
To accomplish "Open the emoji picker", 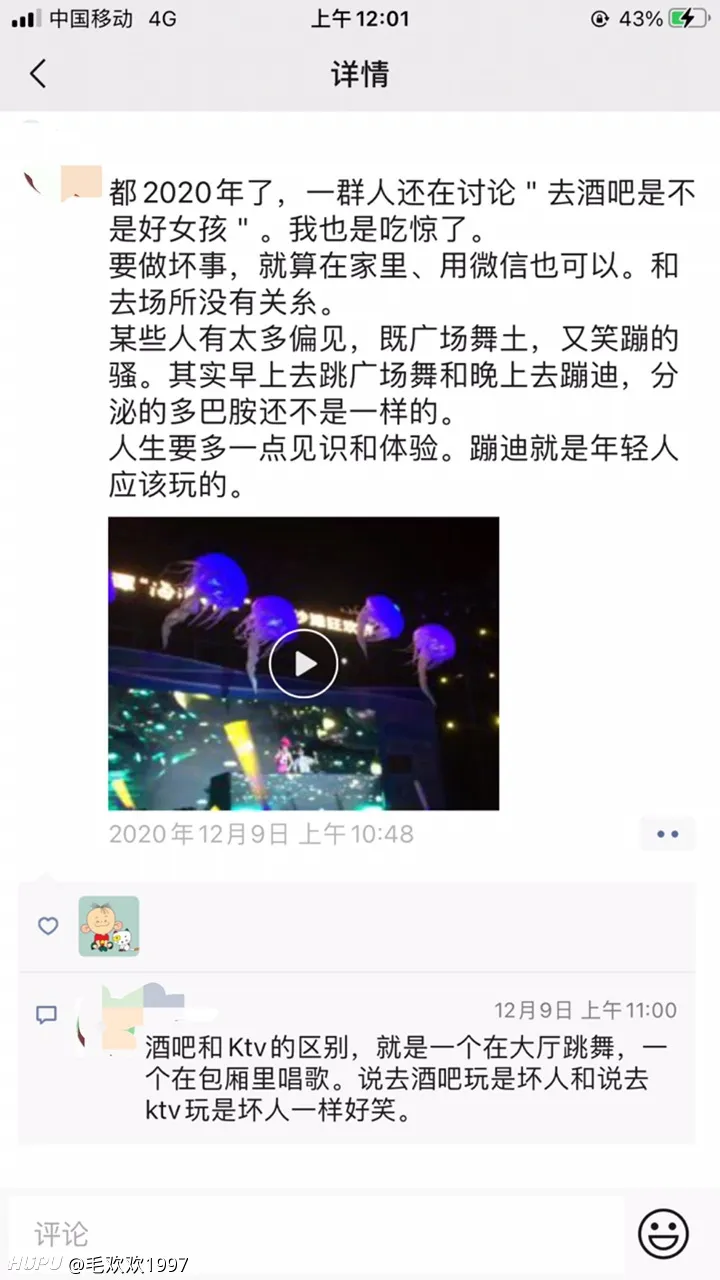I will tap(663, 1233).
